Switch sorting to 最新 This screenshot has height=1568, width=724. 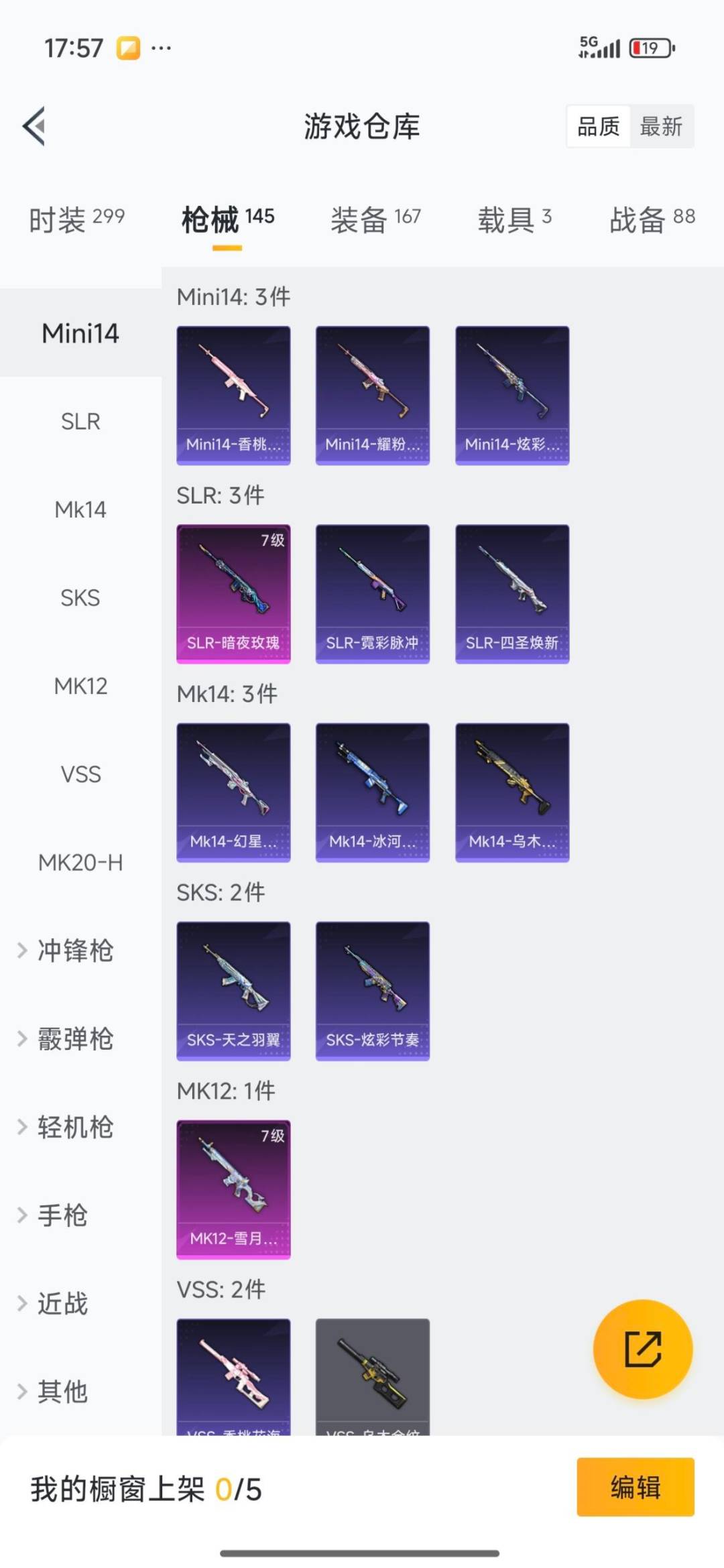pyautogui.click(x=661, y=127)
